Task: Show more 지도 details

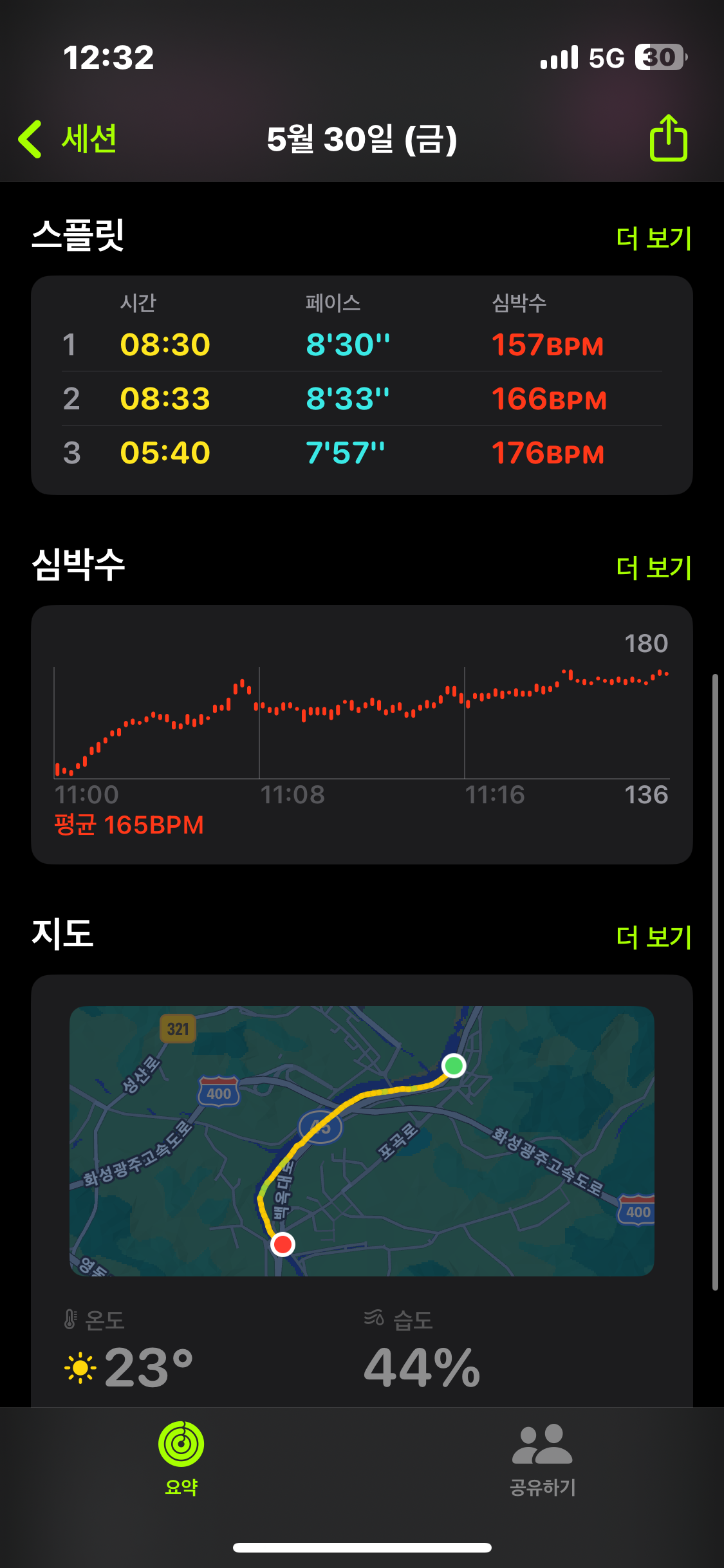Action: (653, 937)
